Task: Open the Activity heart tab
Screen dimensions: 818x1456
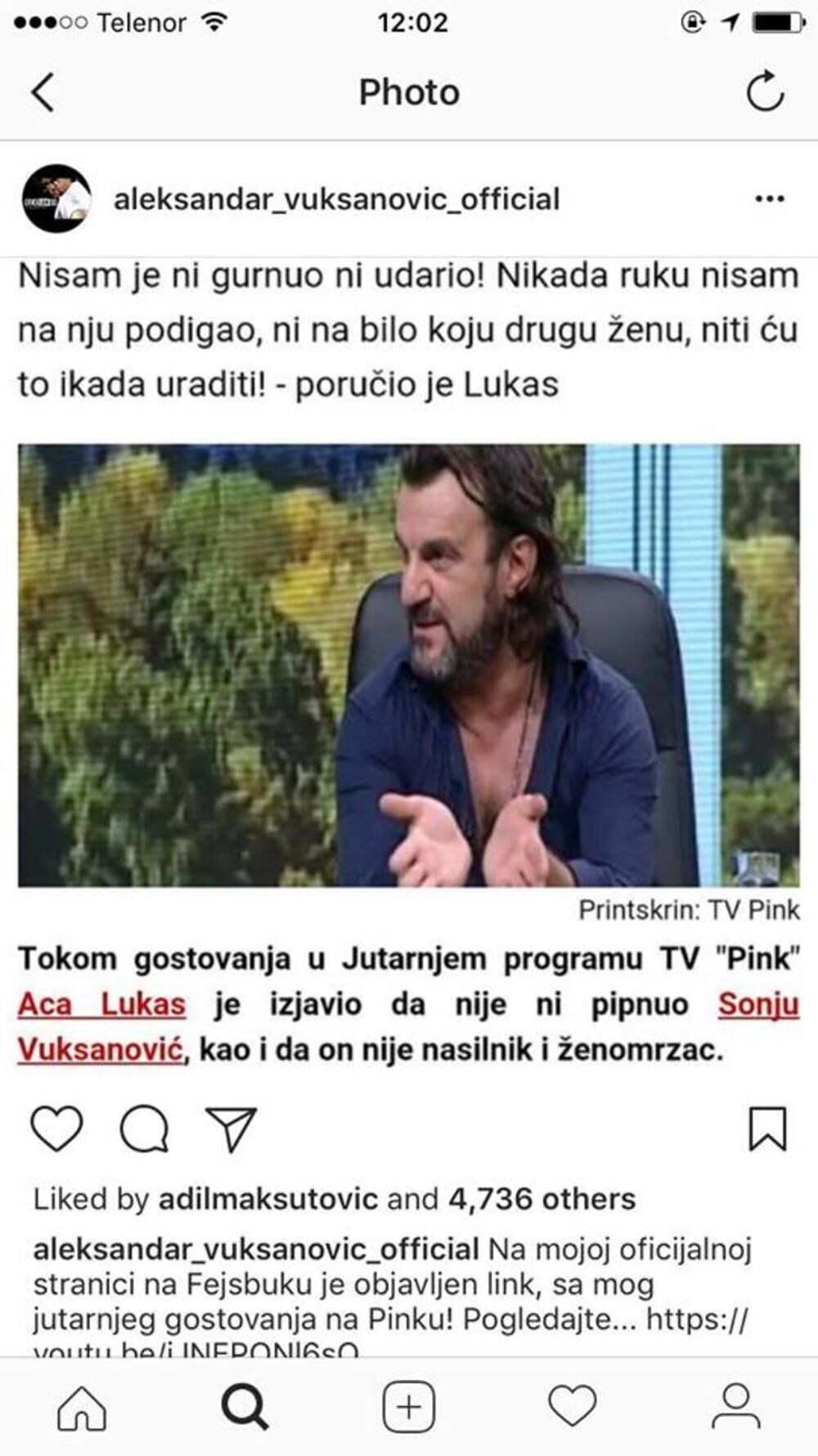Action: pyautogui.click(x=572, y=1407)
